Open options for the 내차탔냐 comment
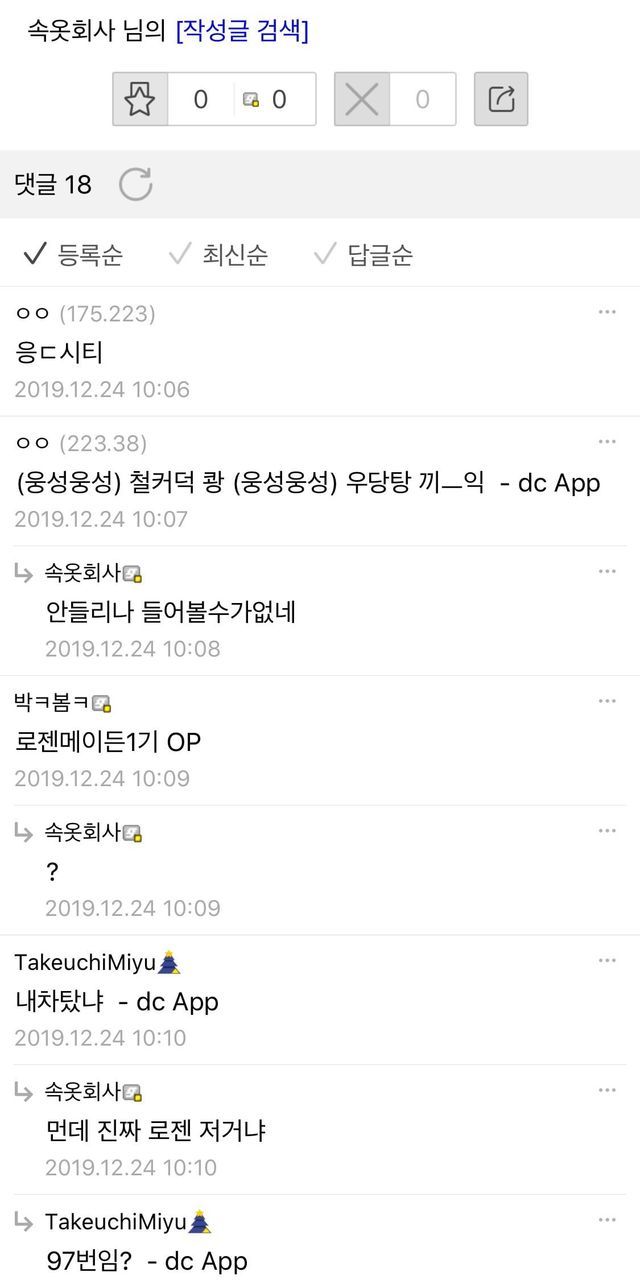The image size is (640, 1280). pos(607,960)
